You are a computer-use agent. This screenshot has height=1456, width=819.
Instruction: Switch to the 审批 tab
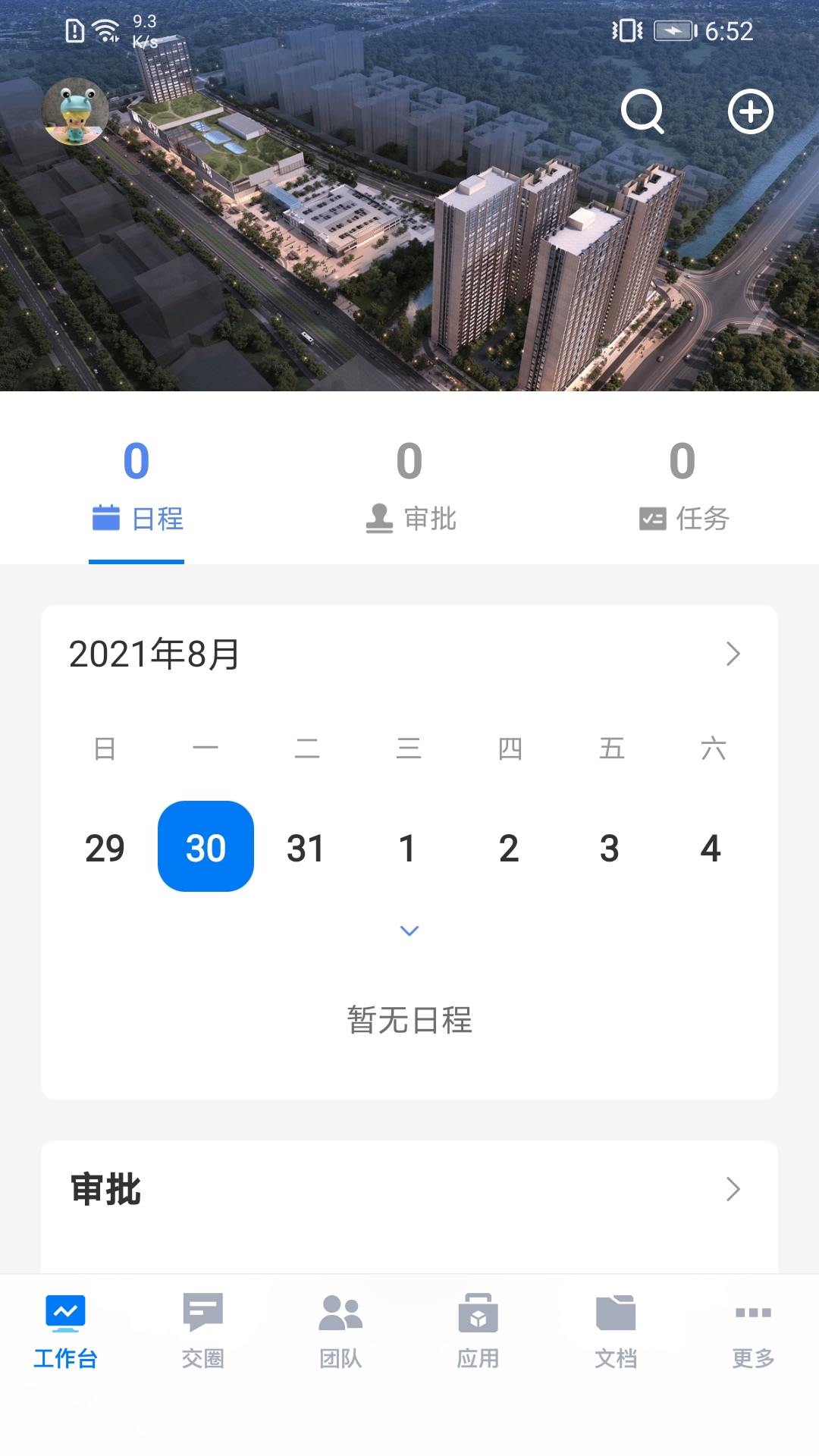pyautogui.click(x=409, y=485)
